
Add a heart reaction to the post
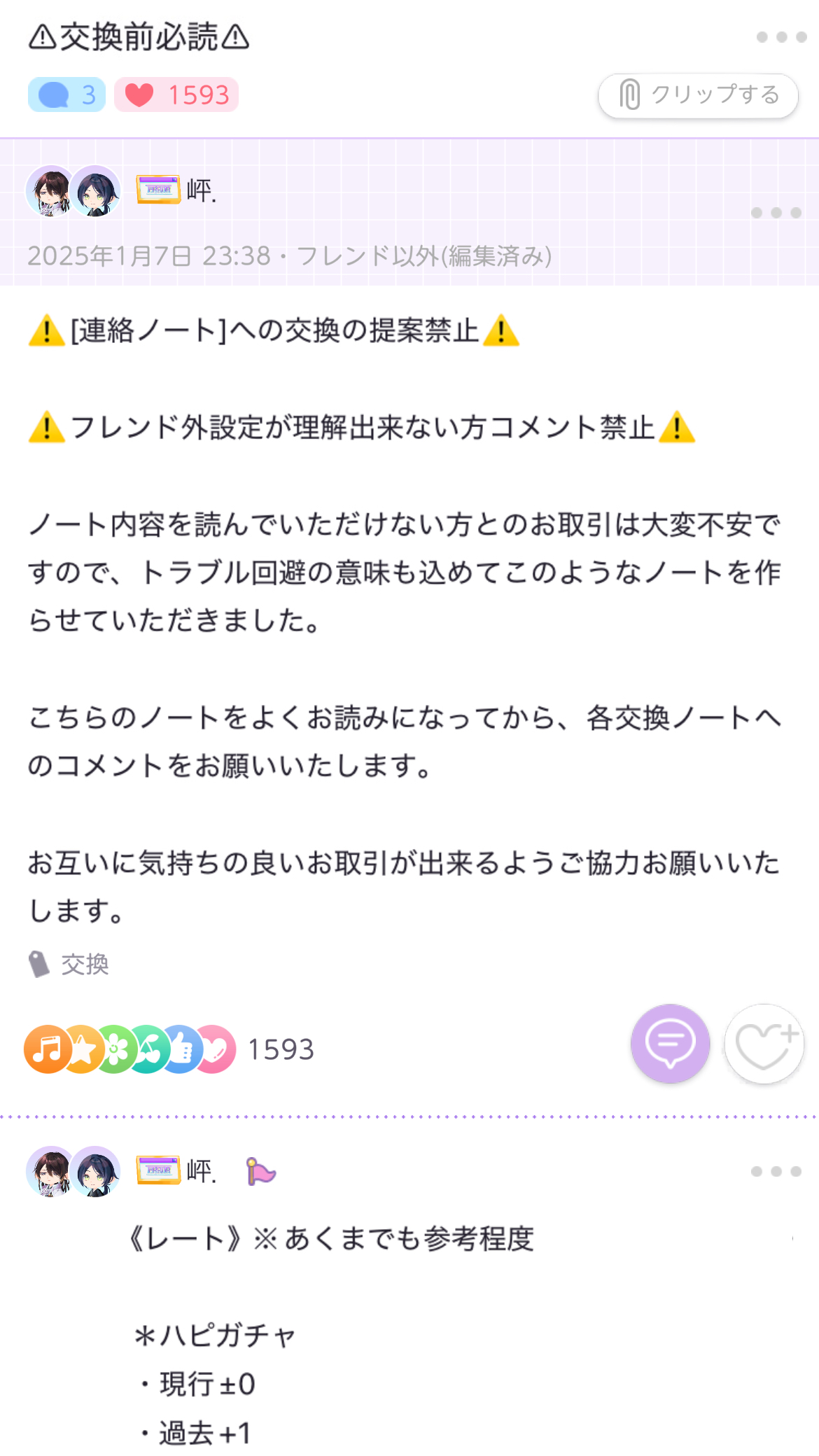pyautogui.click(x=764, y=1044)
